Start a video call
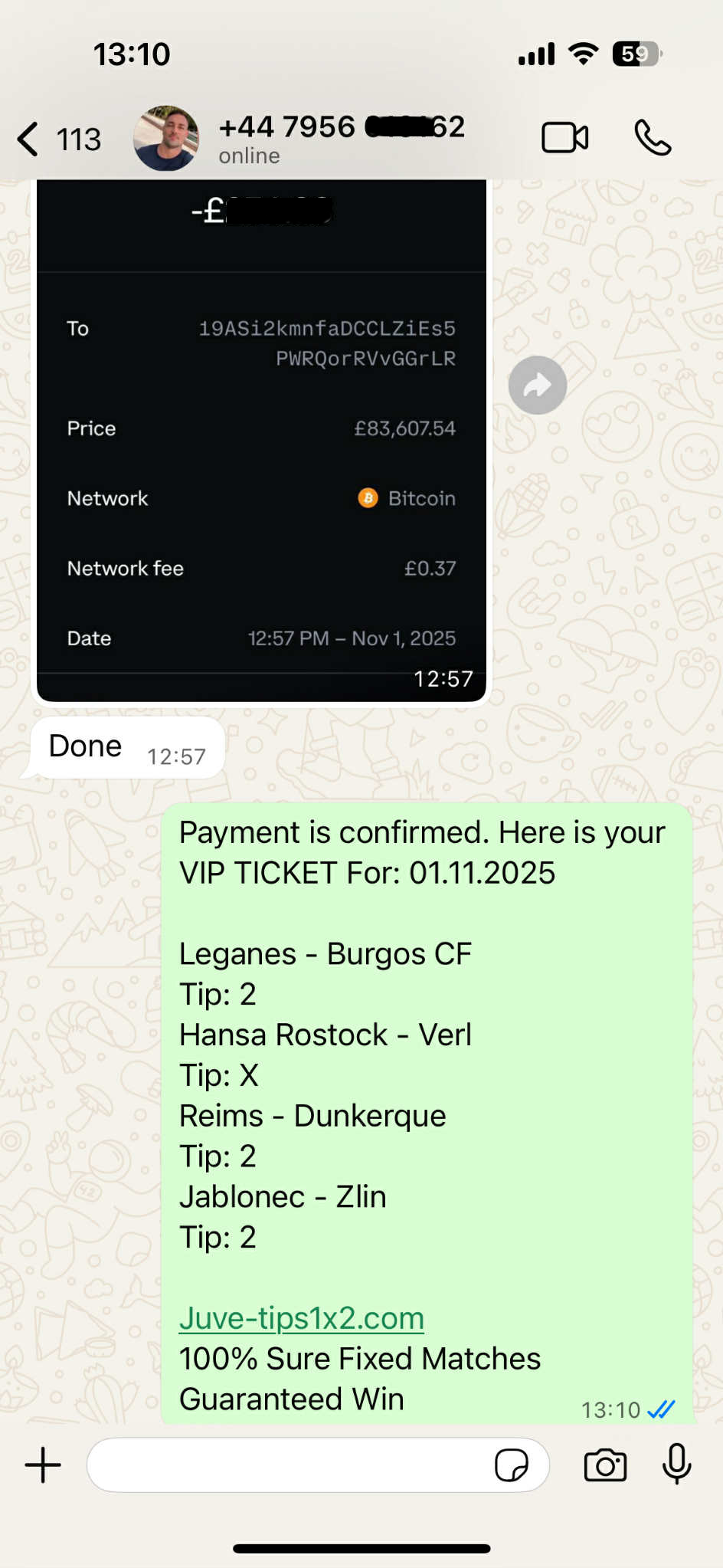This screenshot has height=1568, width=723. pyautogui.click(x=564, y=139)
